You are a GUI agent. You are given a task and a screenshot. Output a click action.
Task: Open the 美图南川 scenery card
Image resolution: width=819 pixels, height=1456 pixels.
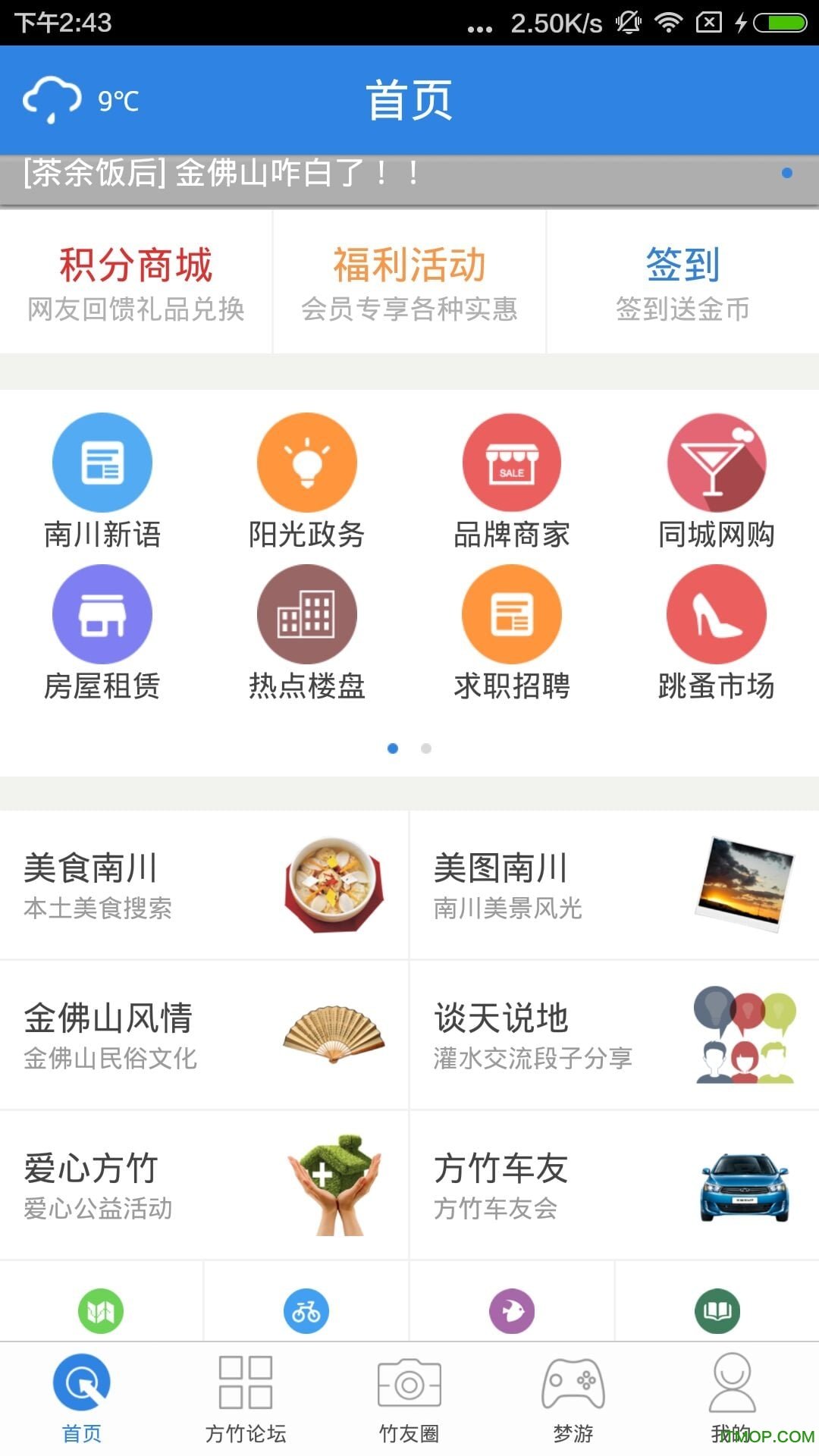click(614, 885)
